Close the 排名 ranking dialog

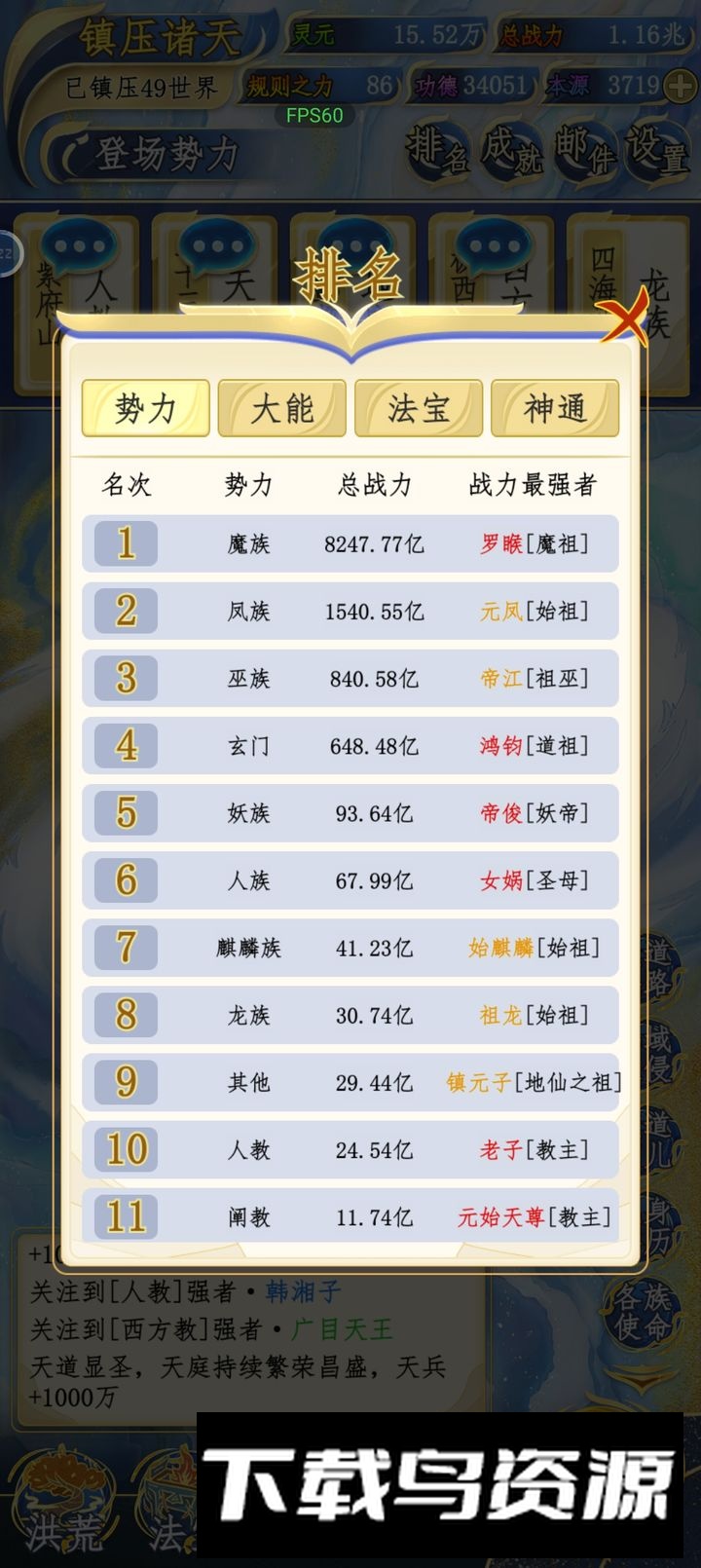click(x=624, y=318)
